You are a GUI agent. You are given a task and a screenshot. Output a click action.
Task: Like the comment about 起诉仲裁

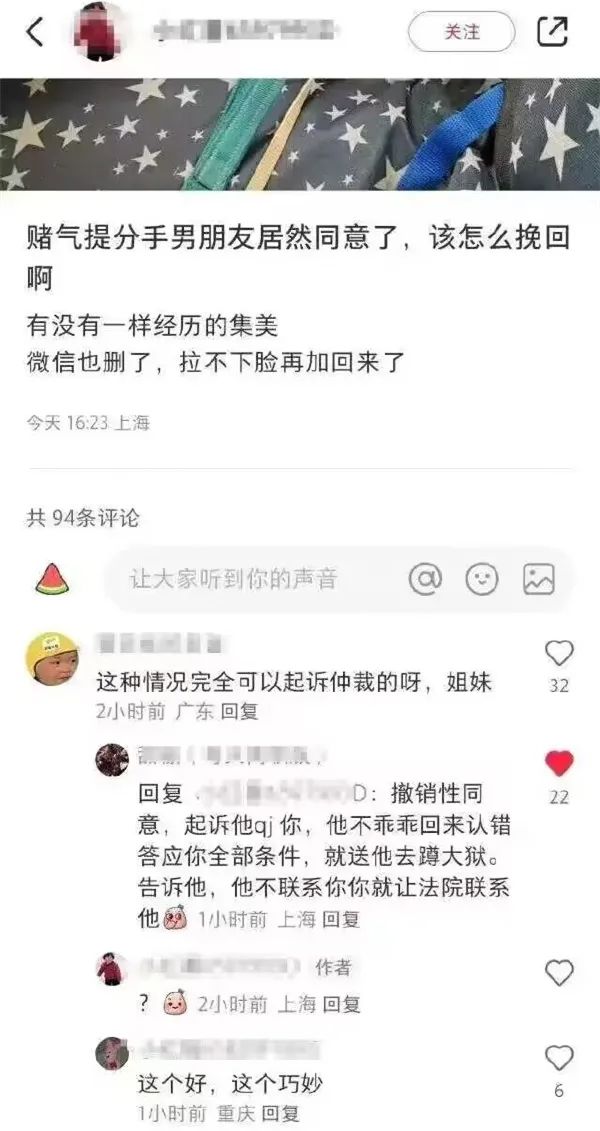(x=559, y=654)
